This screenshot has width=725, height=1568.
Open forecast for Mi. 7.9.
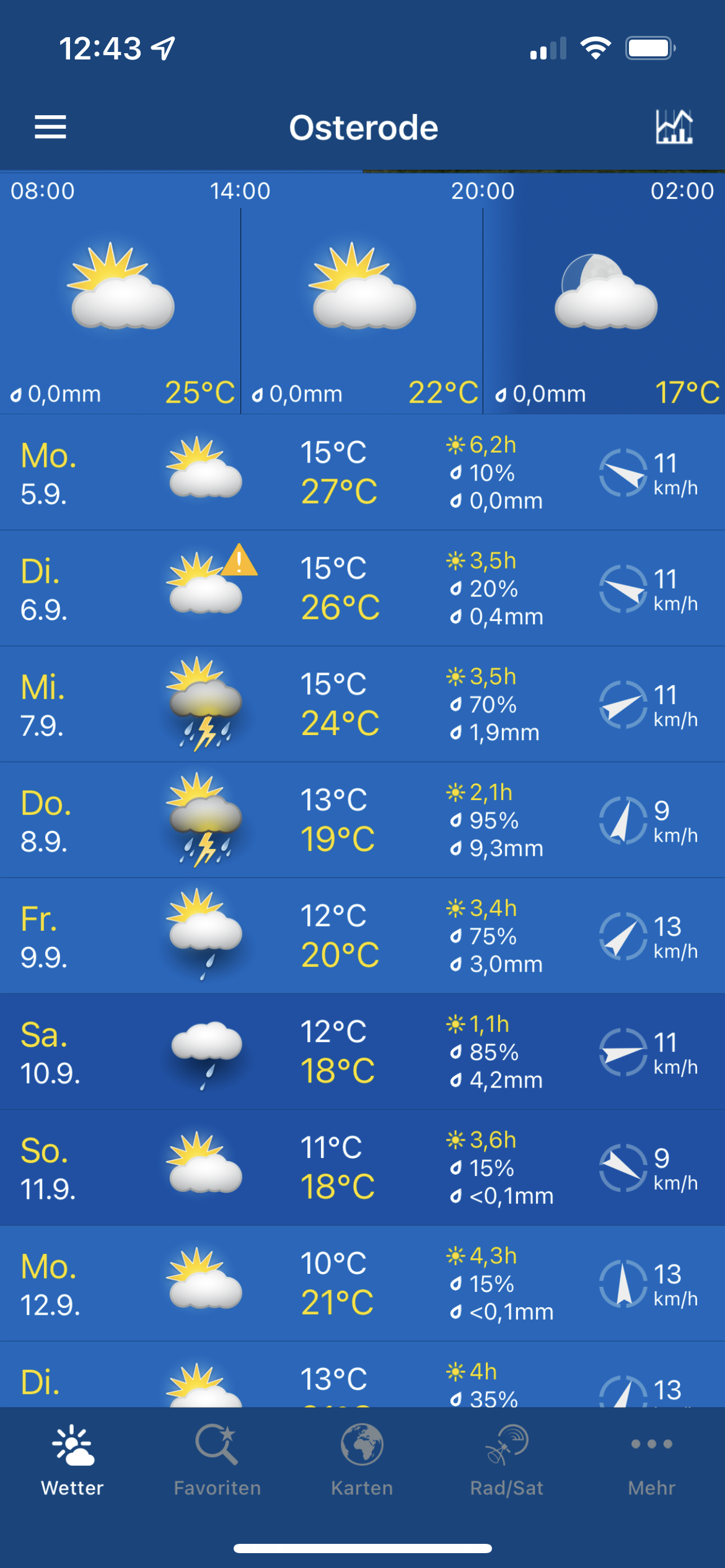click(x=362, y=704)
